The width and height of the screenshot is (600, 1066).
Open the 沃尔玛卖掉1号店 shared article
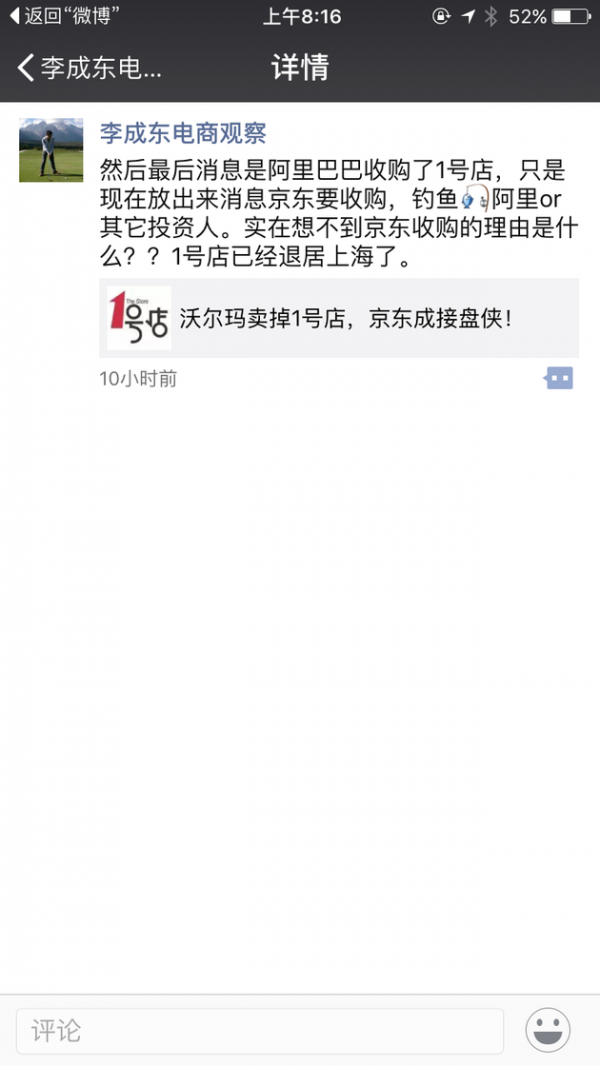click(x=339, y=318)
